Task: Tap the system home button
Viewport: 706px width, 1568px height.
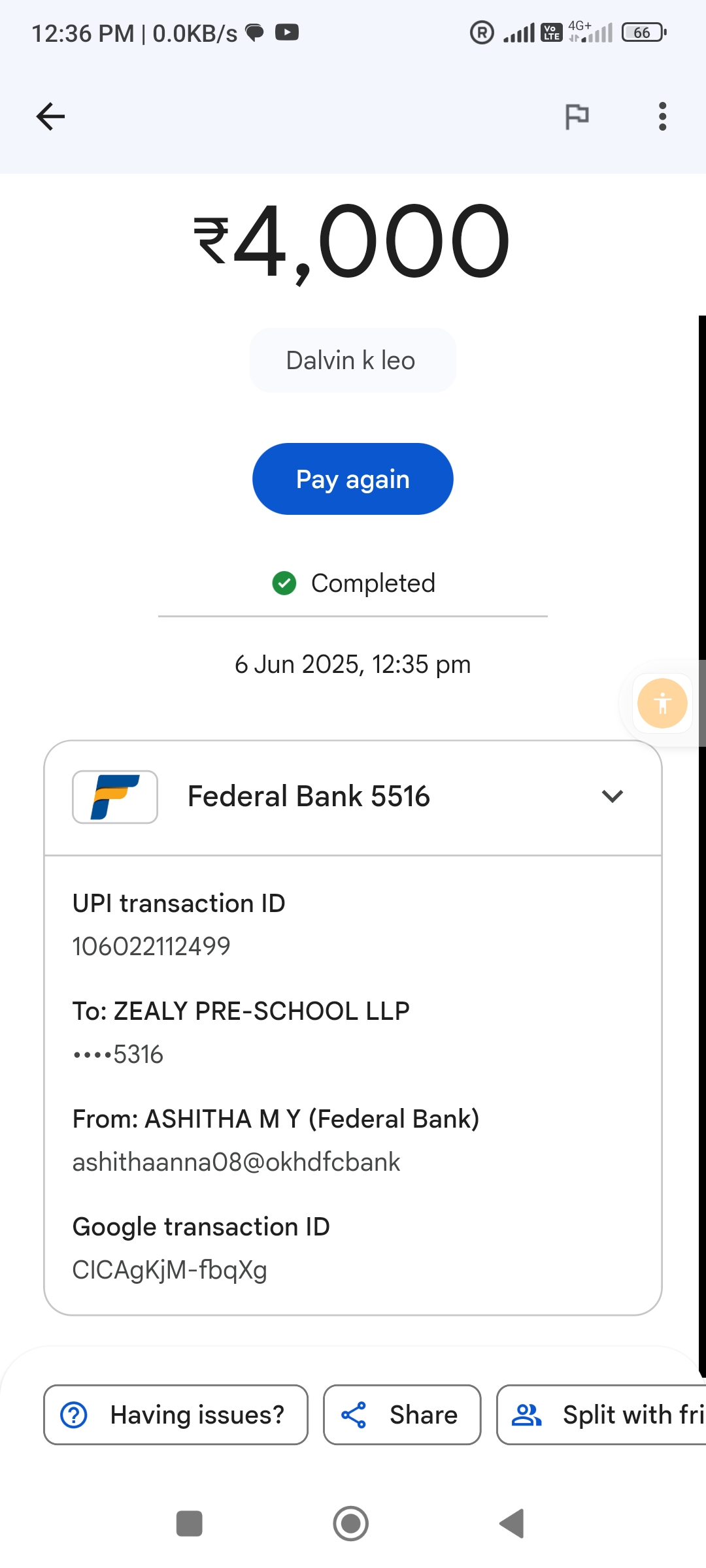Action: [351, 1524]
